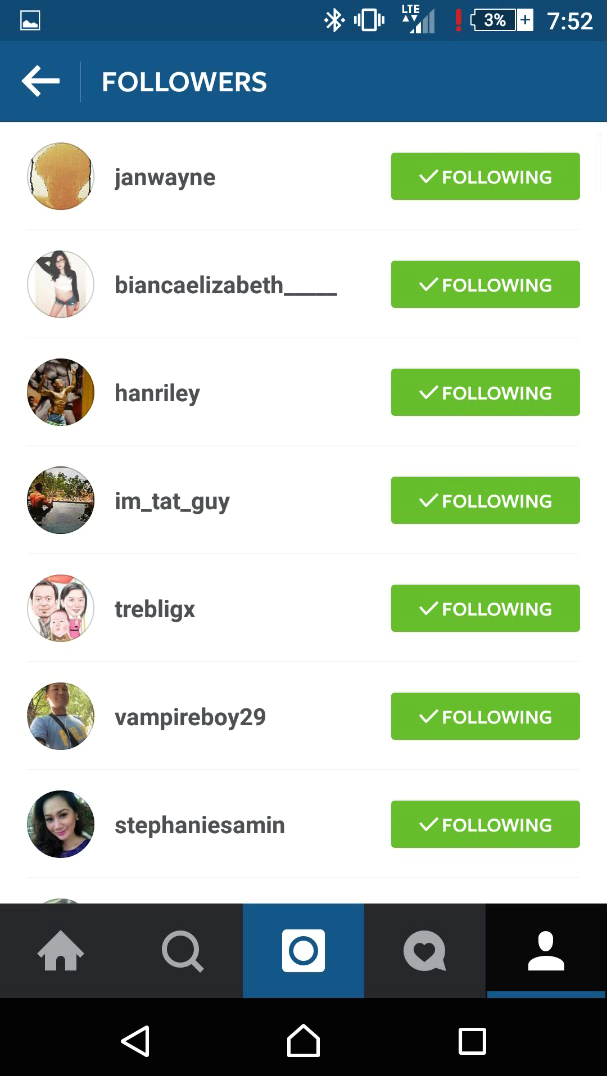Tap Following button beside trebligx
Image resolution: width=607 pixels, height=1076 pixels.
coord(485,608)
